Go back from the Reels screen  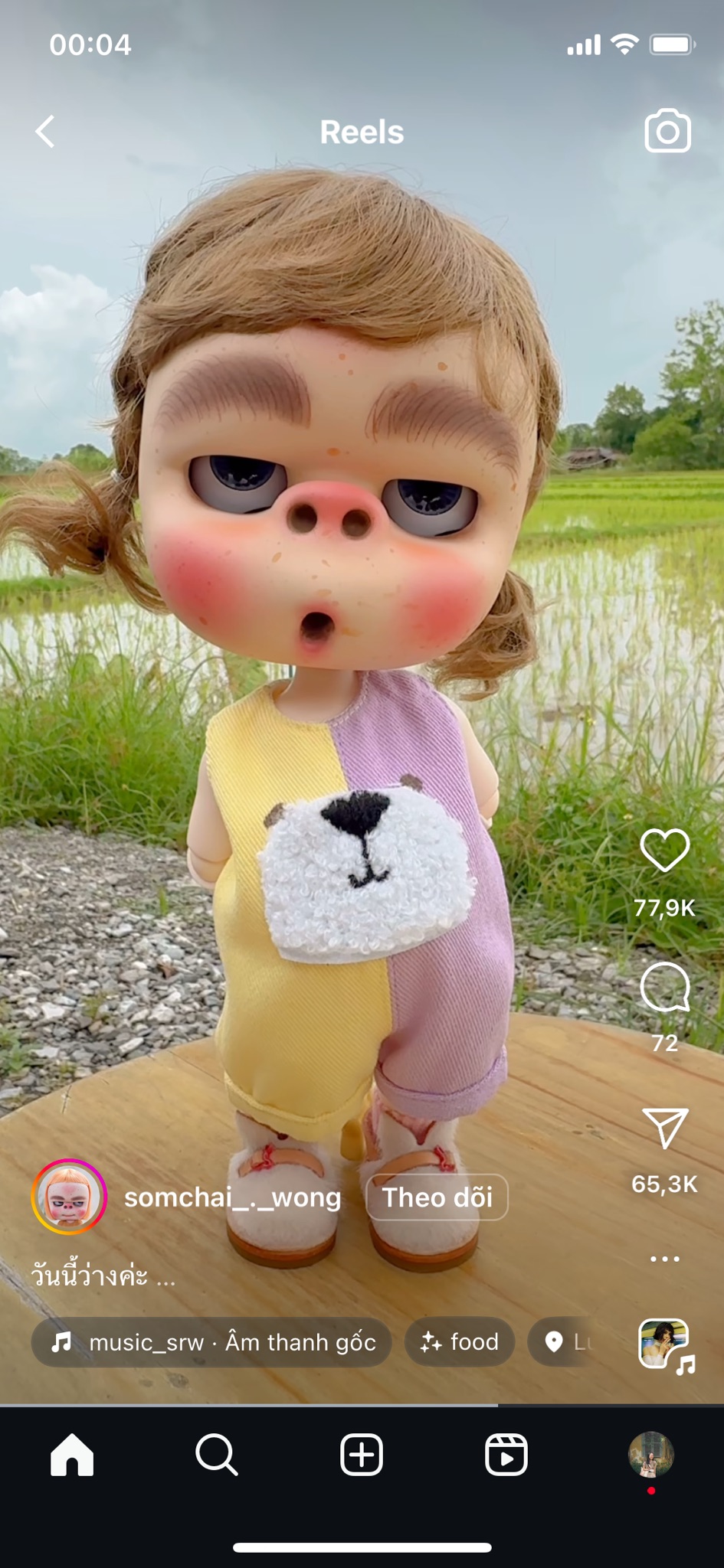(46, 132)
